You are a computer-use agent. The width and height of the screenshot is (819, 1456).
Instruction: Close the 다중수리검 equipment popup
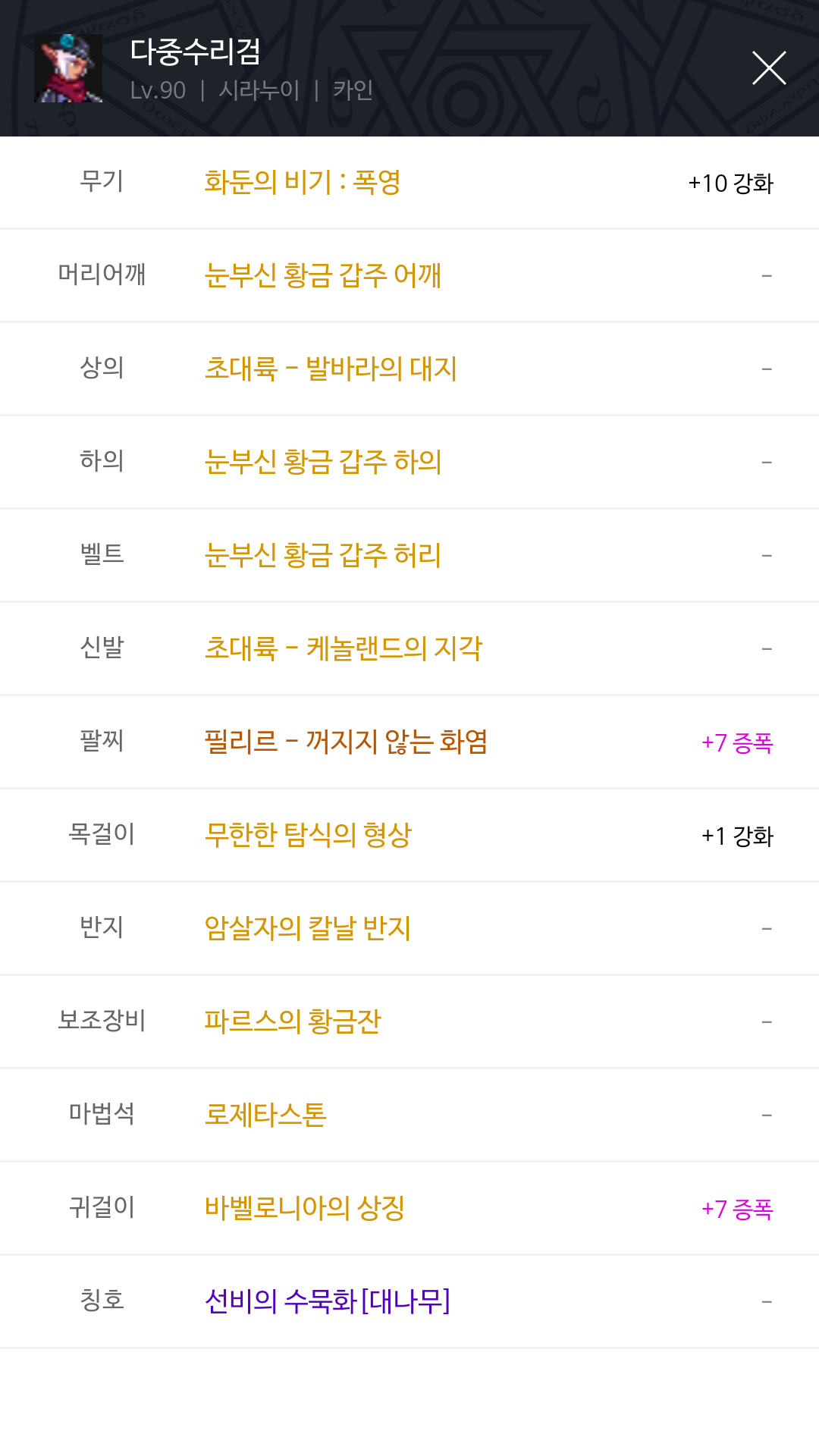768,68
